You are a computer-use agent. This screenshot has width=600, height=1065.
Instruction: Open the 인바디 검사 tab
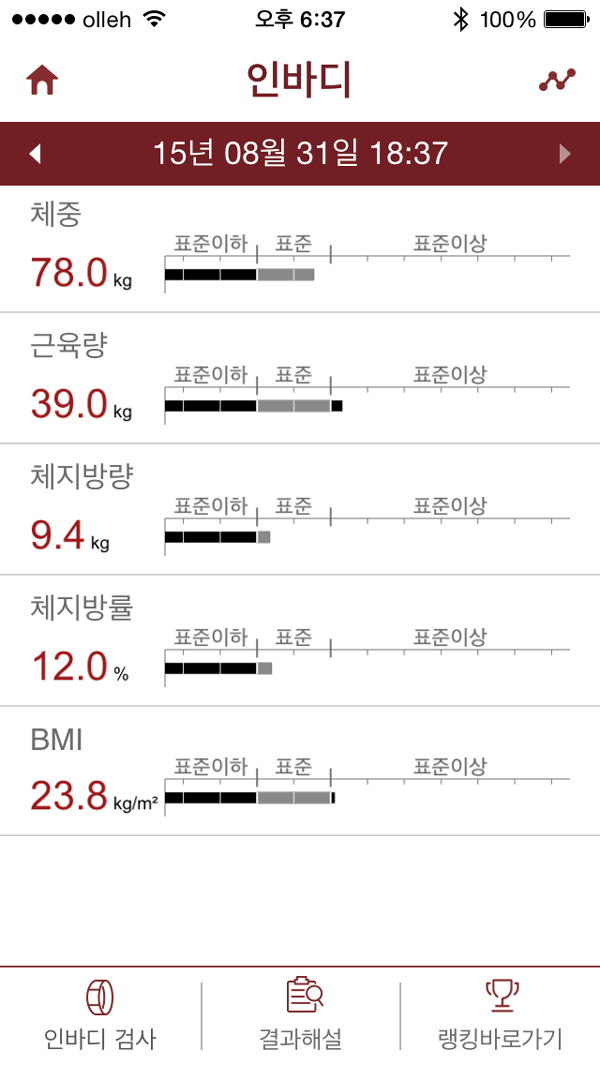[x=100, y=1015]
